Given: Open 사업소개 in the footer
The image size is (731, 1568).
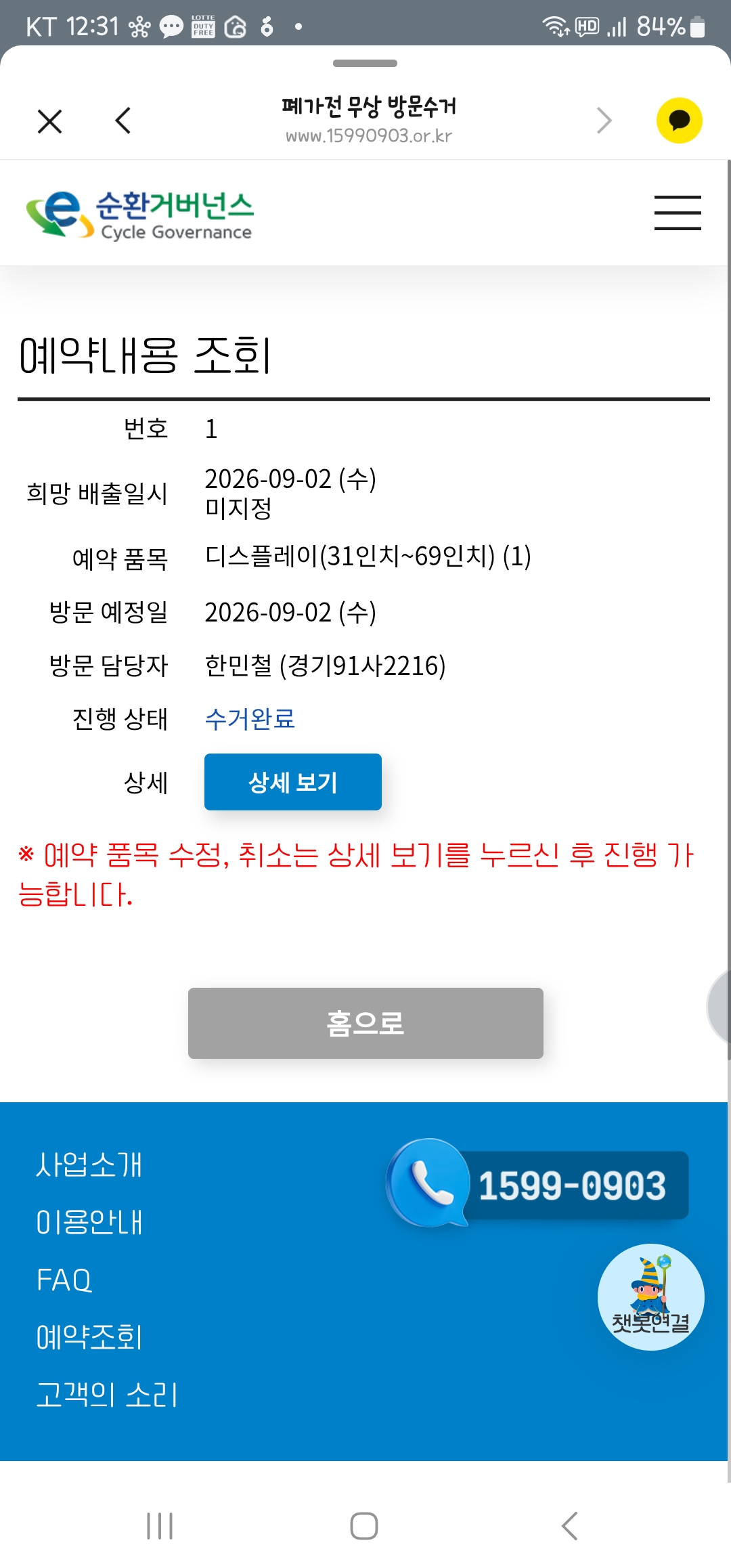Looking at the screenshot, I should (x=89, y=1164).
